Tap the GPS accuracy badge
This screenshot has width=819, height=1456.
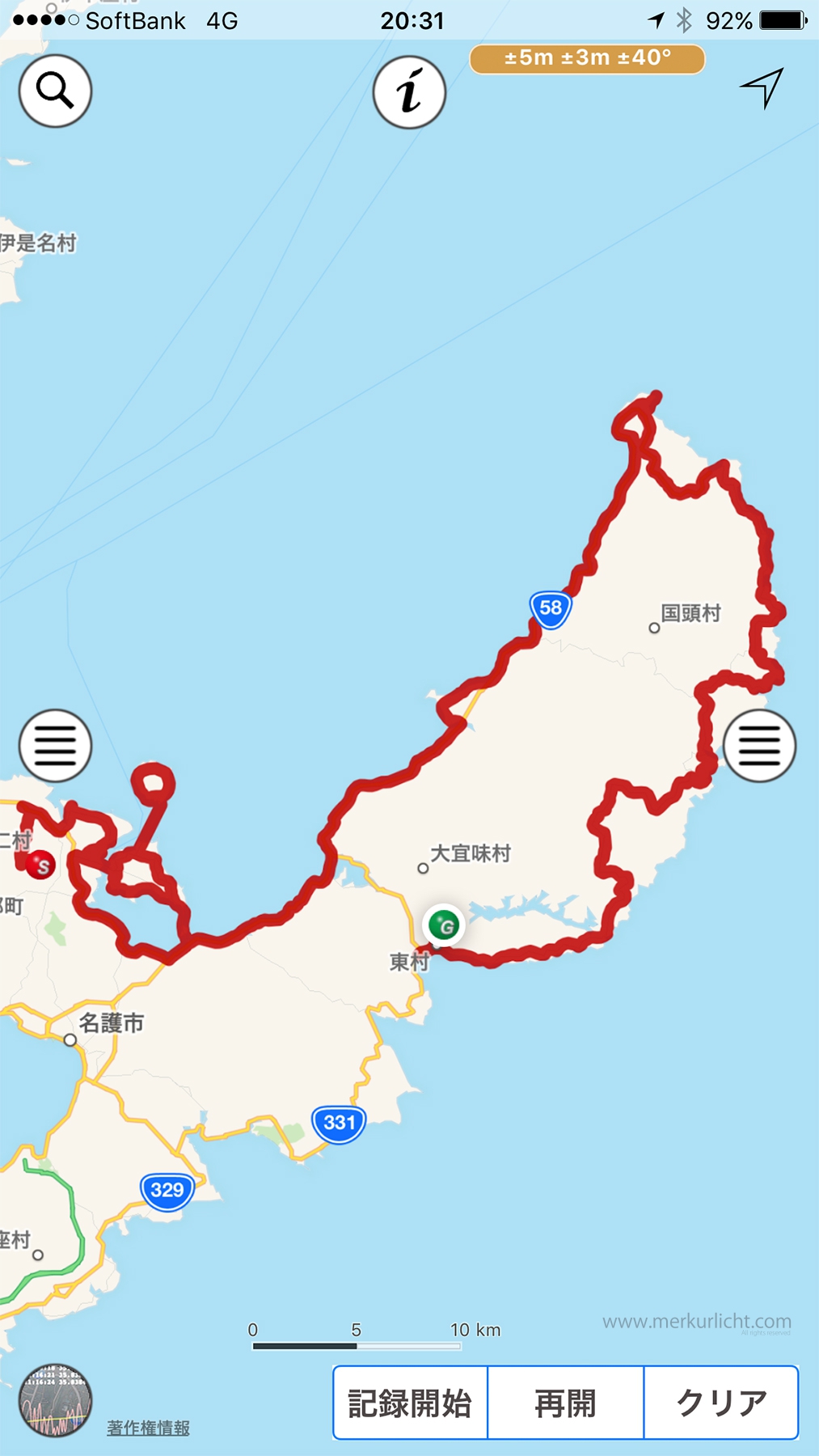tap(587, 59)
